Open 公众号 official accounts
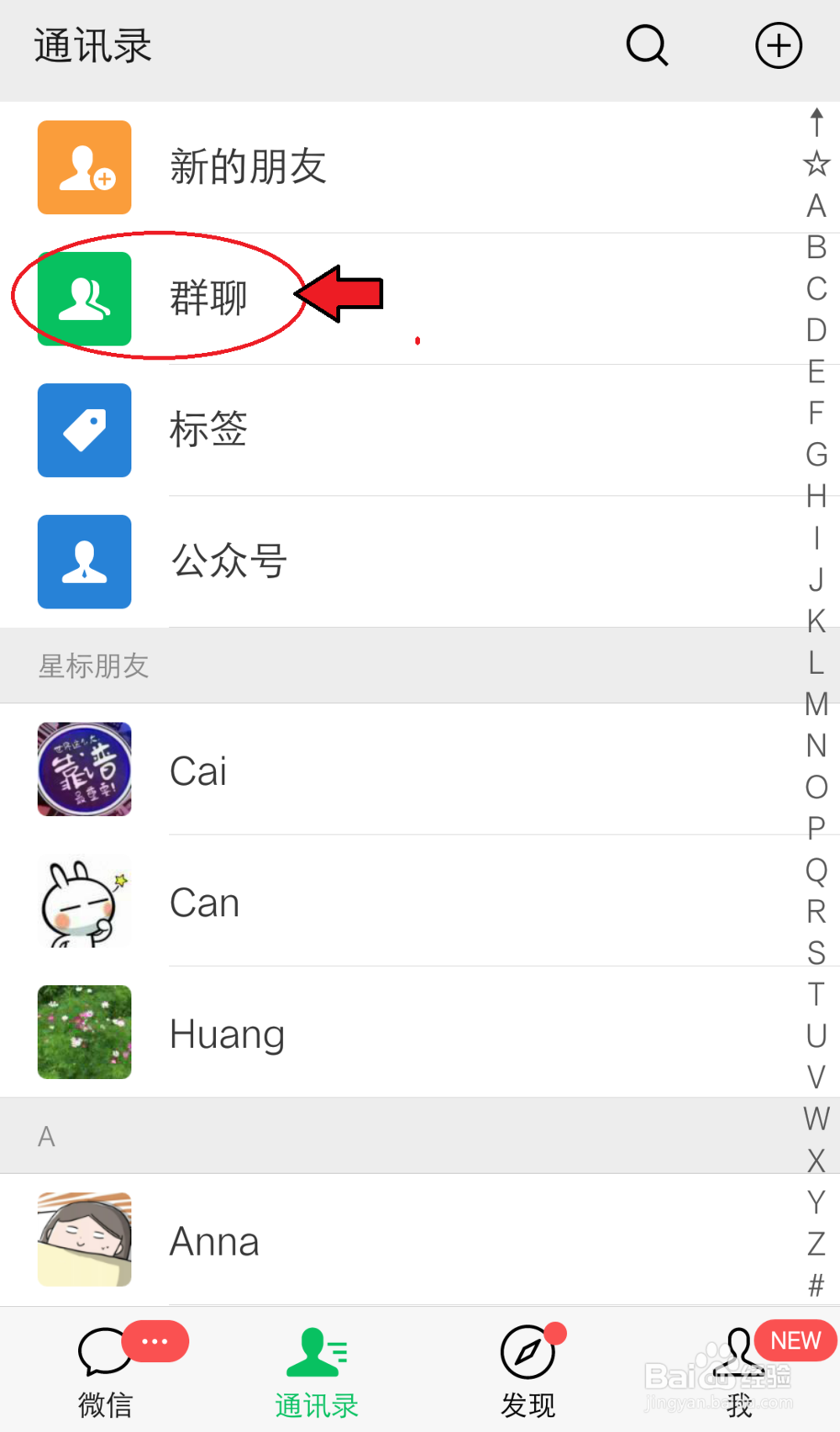 click(228, 562)
